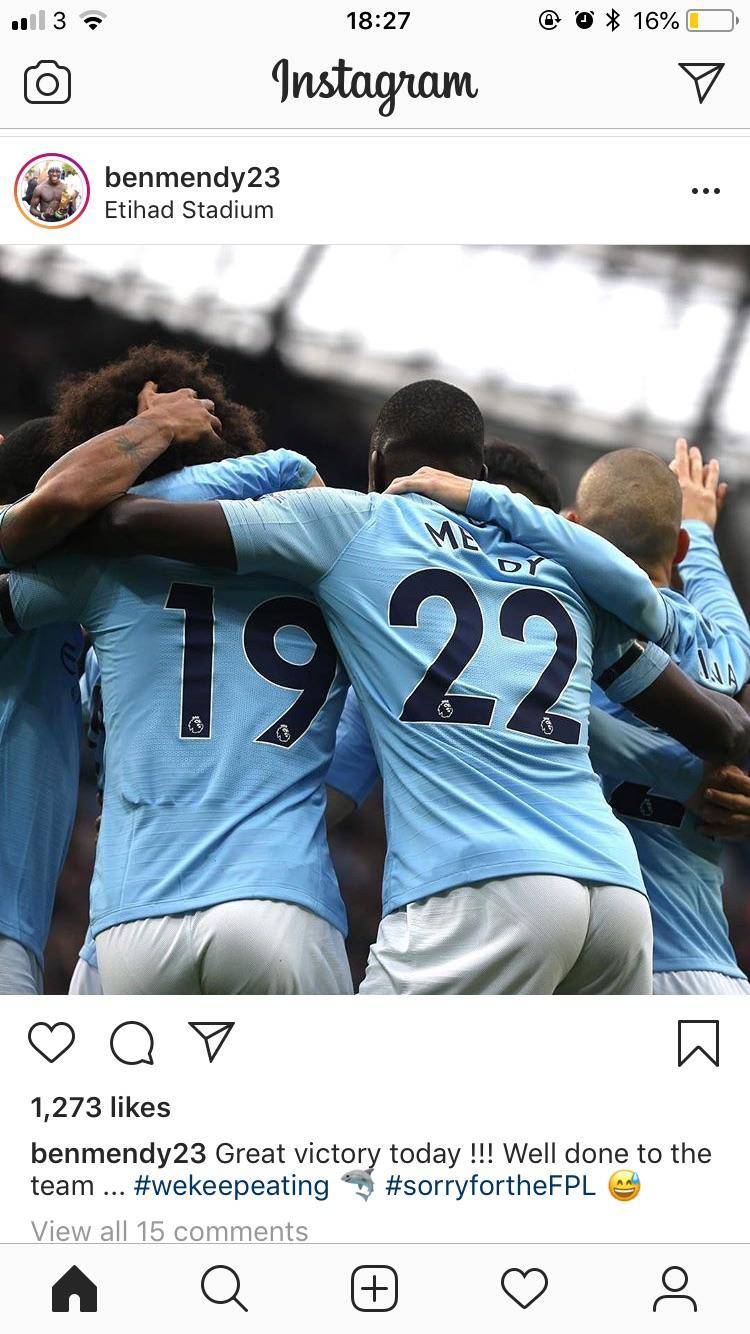The width and height of the screenshot is (750, 1334).
Task: Open benmendy23's profile page
Action: click(192, 178)
